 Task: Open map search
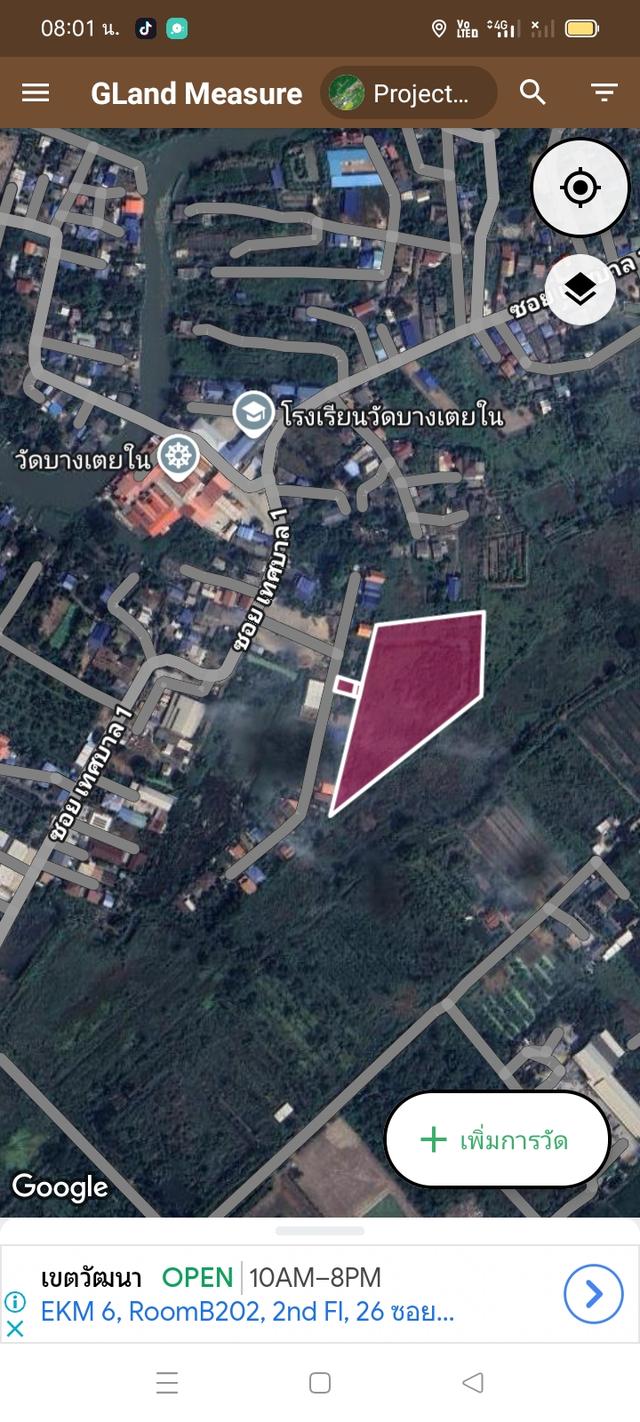pos(533,93)
